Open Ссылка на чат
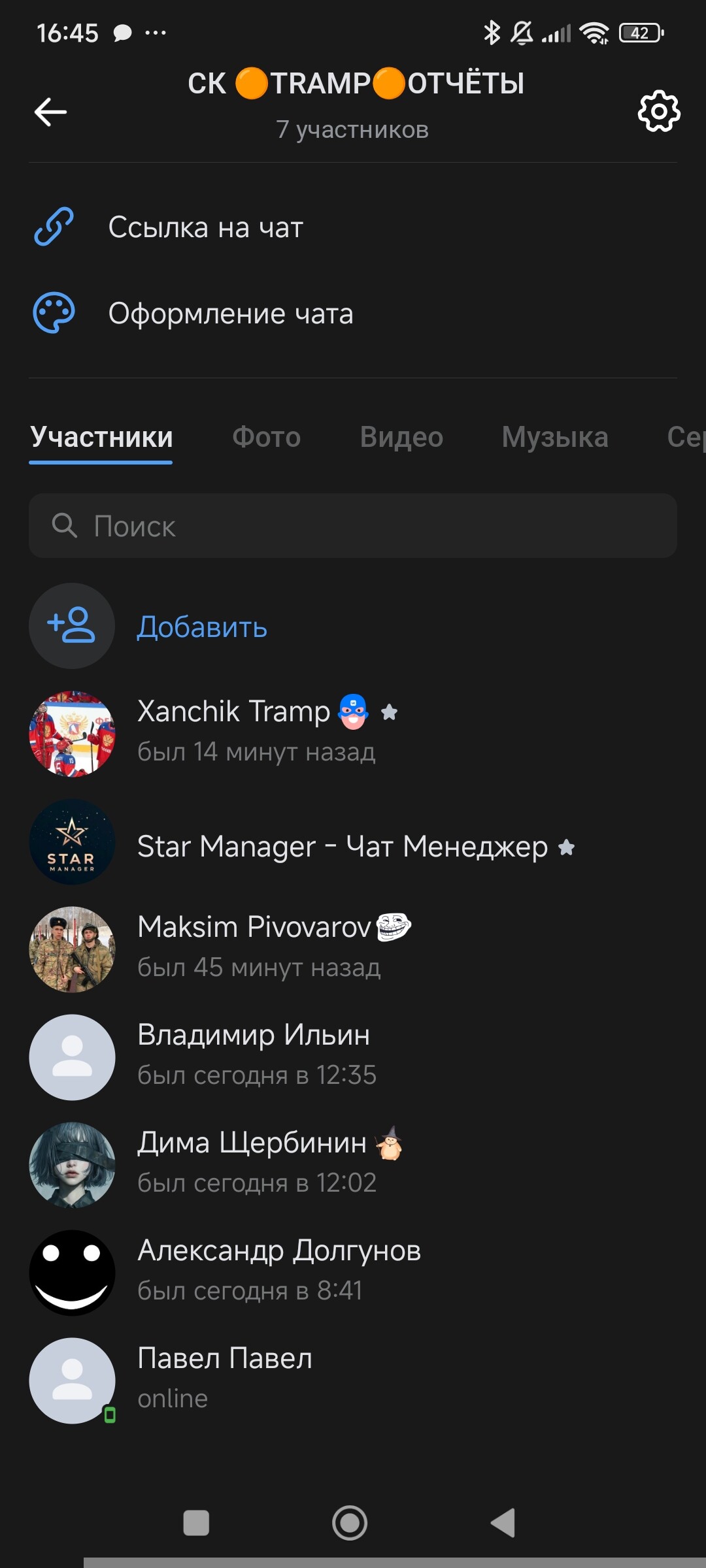The image size is (706, 1568). click(x=205, y=227)
